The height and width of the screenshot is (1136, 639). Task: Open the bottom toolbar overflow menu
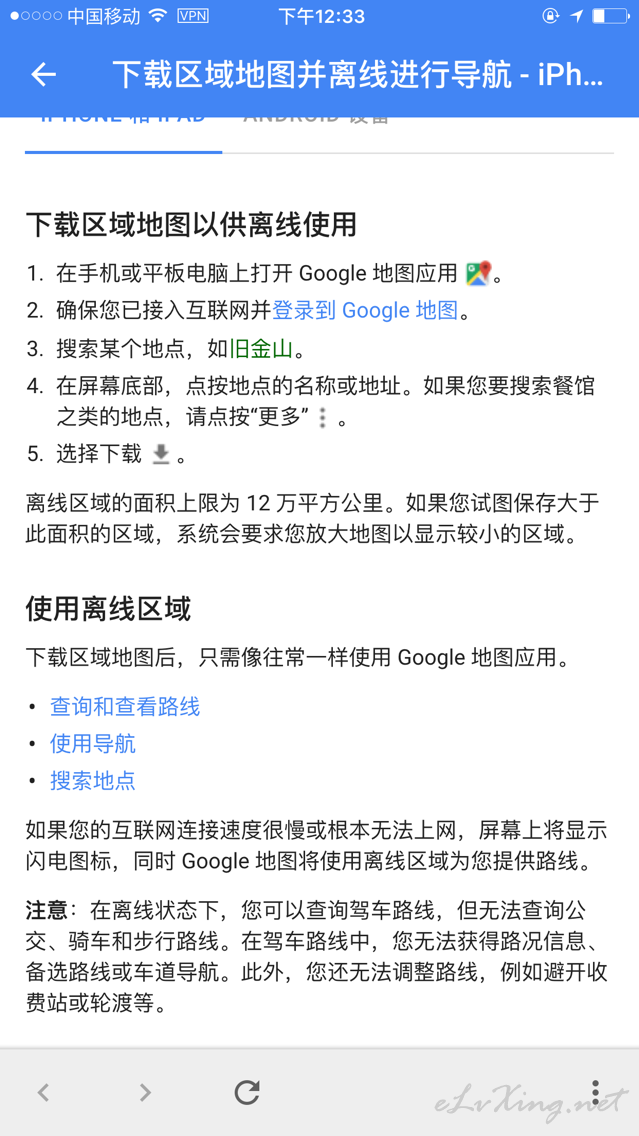pos(595,1092)
